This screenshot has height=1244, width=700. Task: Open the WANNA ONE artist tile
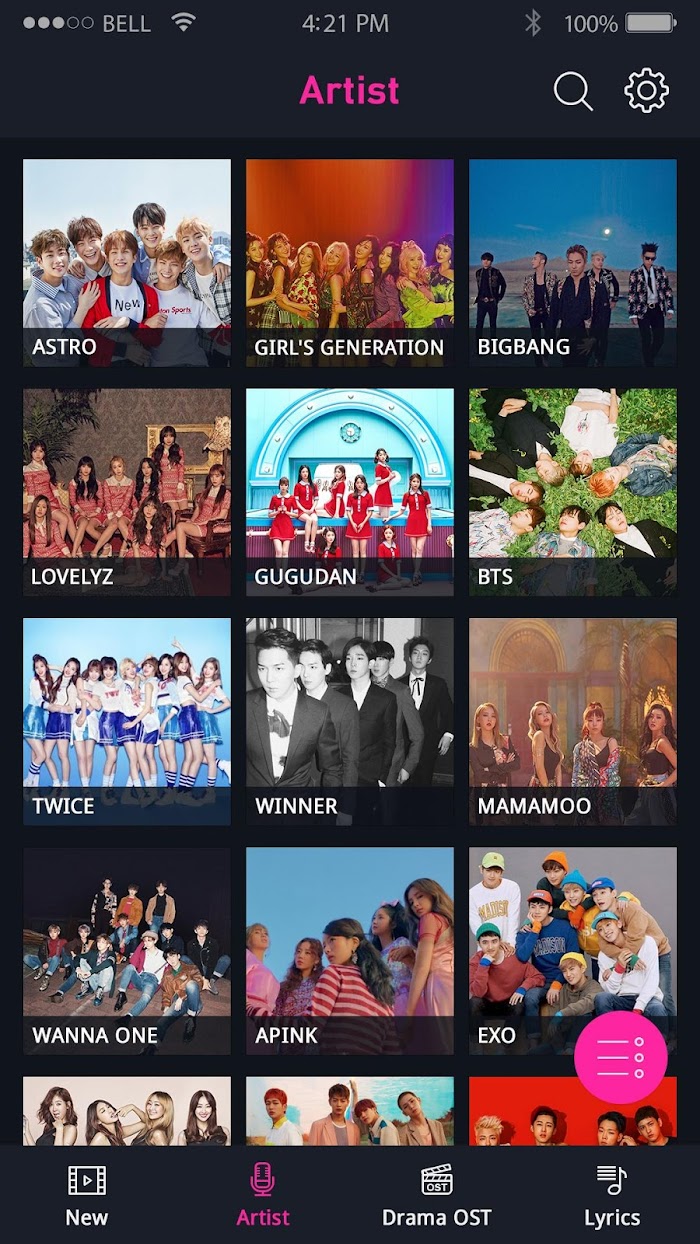127,952
